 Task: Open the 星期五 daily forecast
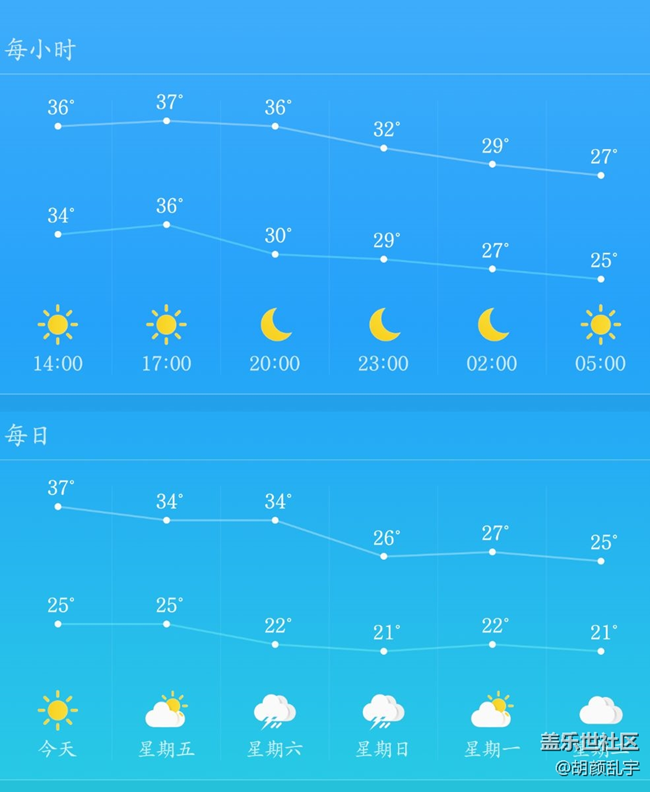point(166,748)
